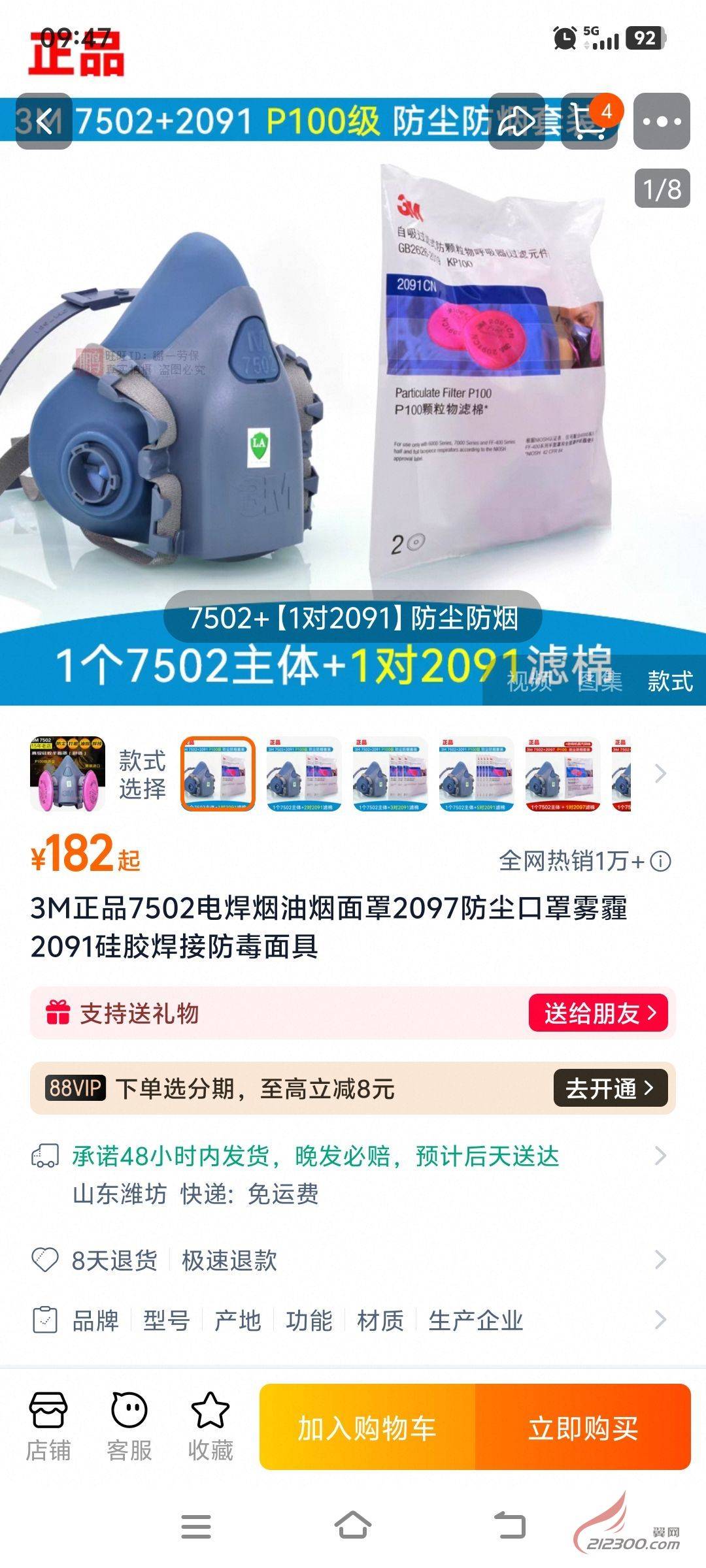Select the 1对2097滤棉 style thumbnail
Viewport: 706px width, 1568px height.
563,774
